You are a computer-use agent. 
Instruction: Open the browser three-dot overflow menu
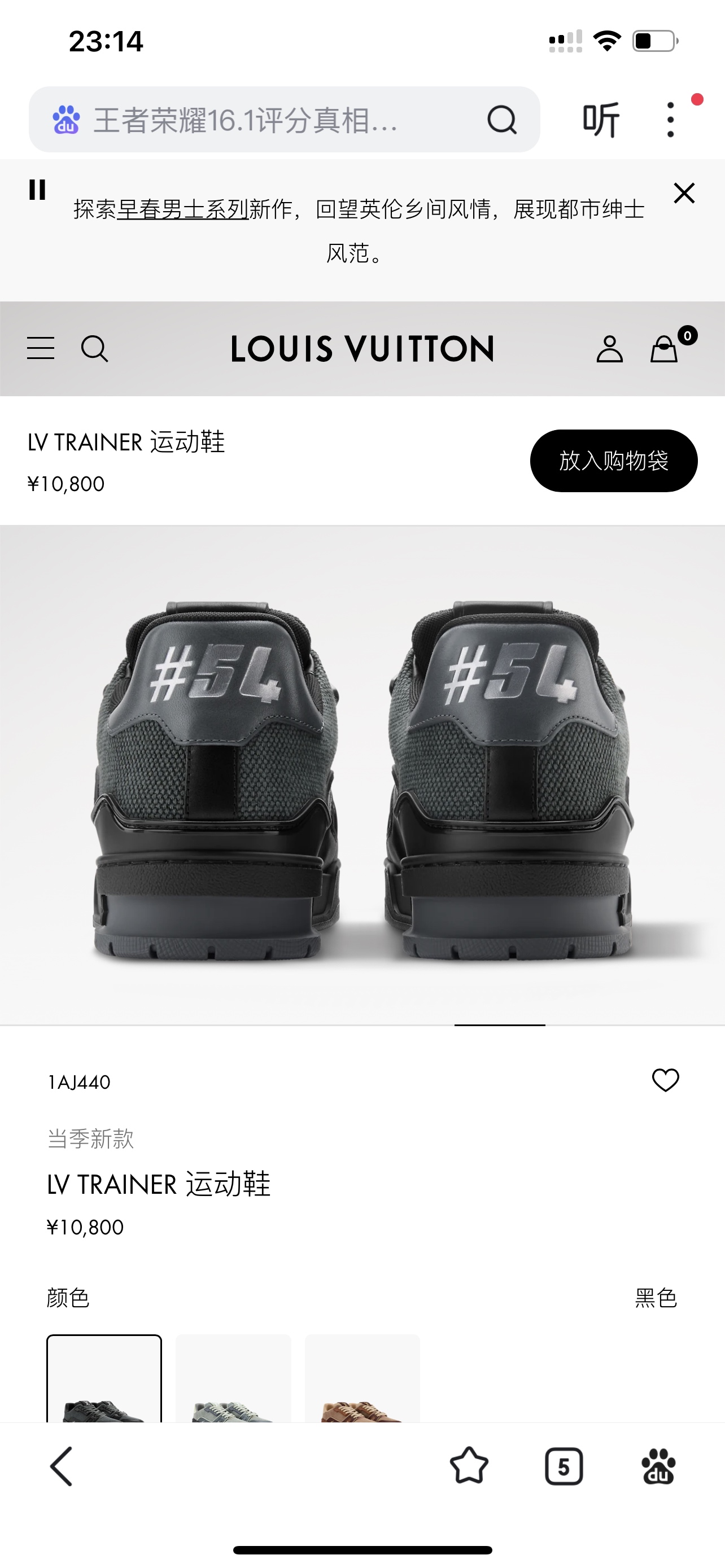click(670, 119)
